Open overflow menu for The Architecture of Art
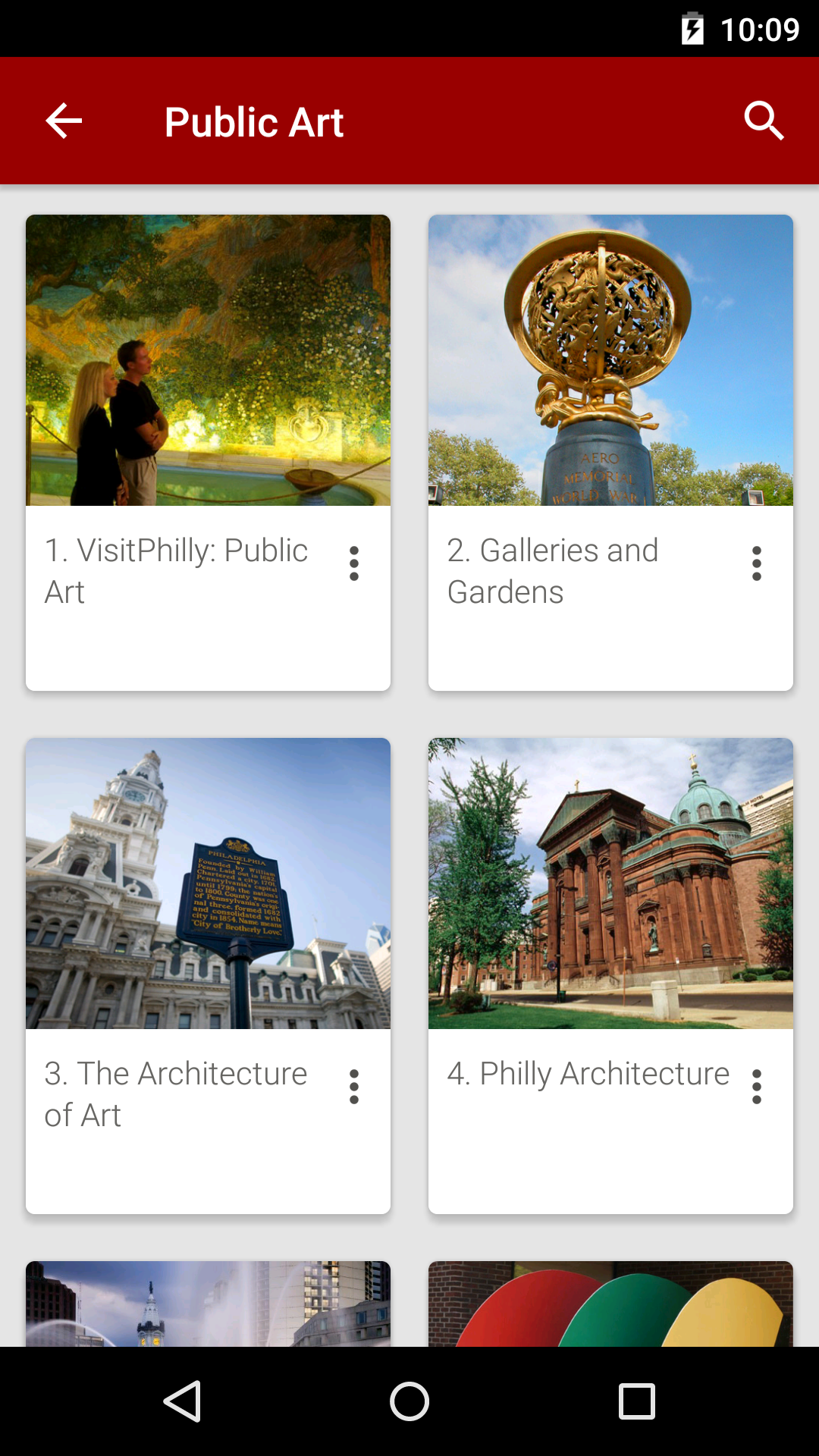 354,1087
